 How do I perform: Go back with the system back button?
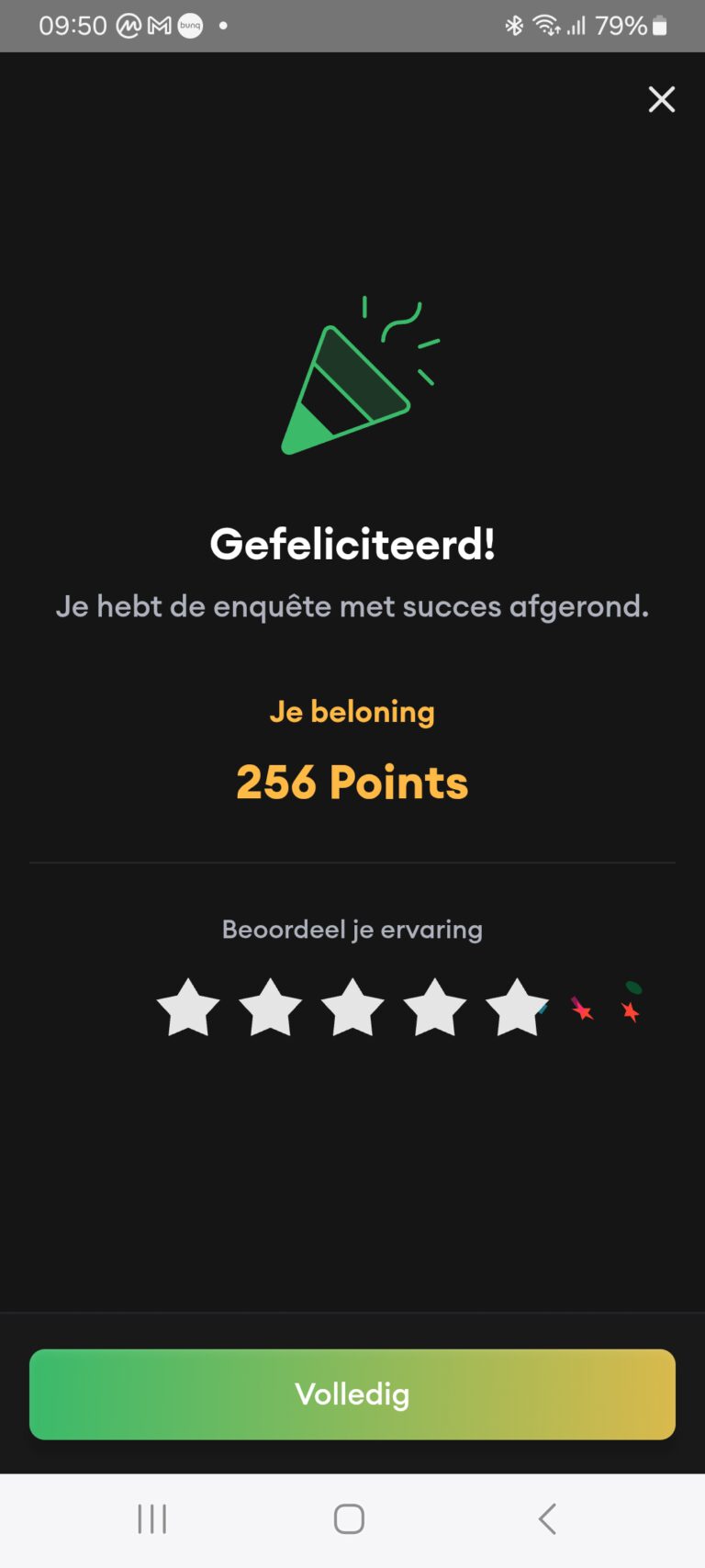[547, 1518]
